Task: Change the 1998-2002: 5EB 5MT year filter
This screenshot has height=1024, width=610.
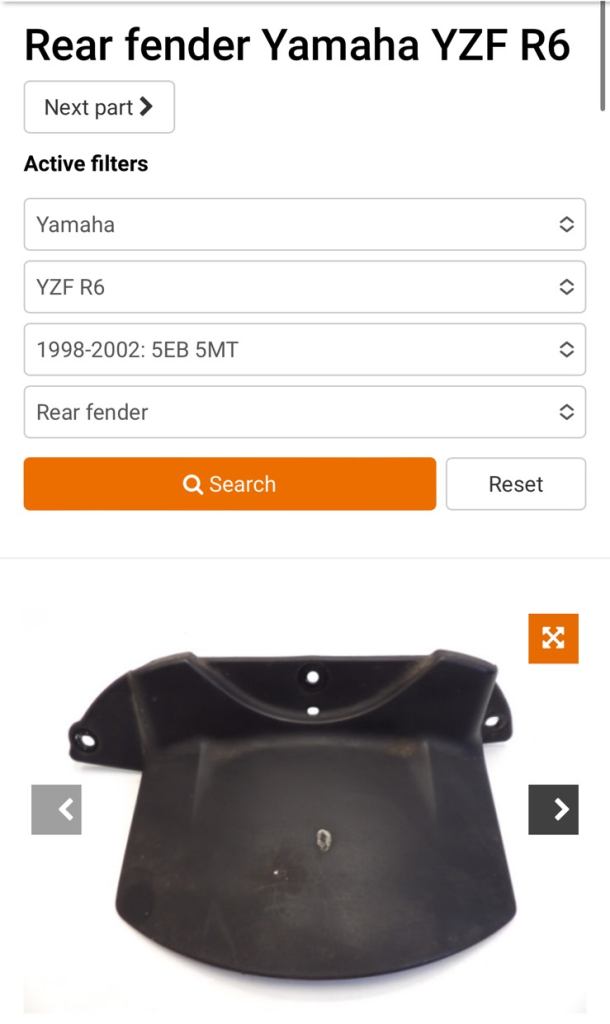Action: pos(304,350)
